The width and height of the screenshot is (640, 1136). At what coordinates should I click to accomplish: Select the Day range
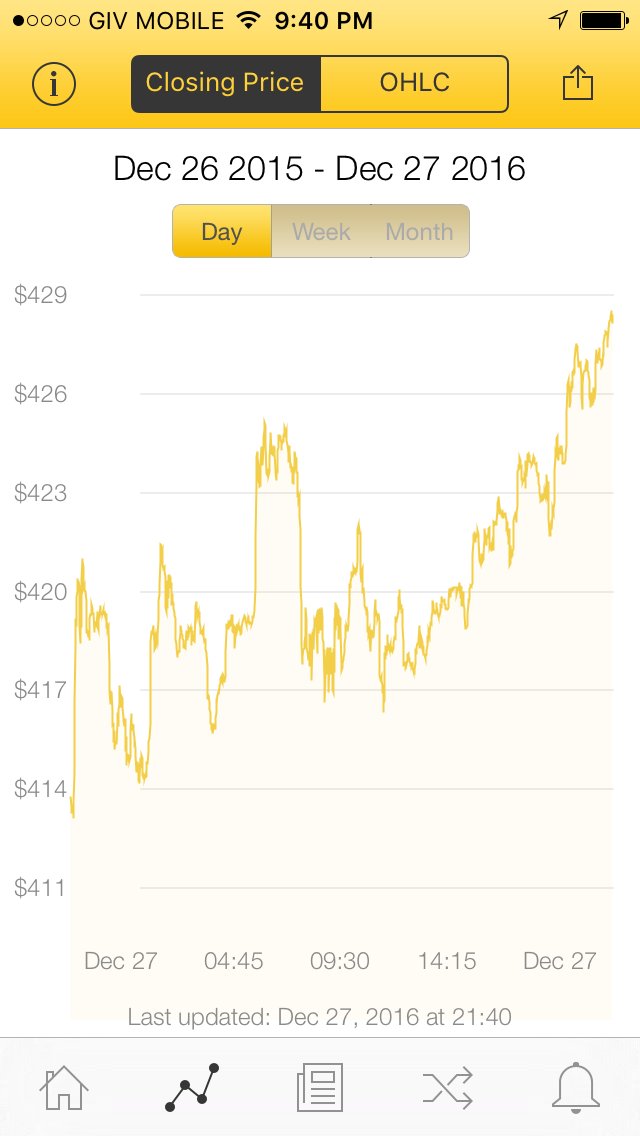[222, 231]
